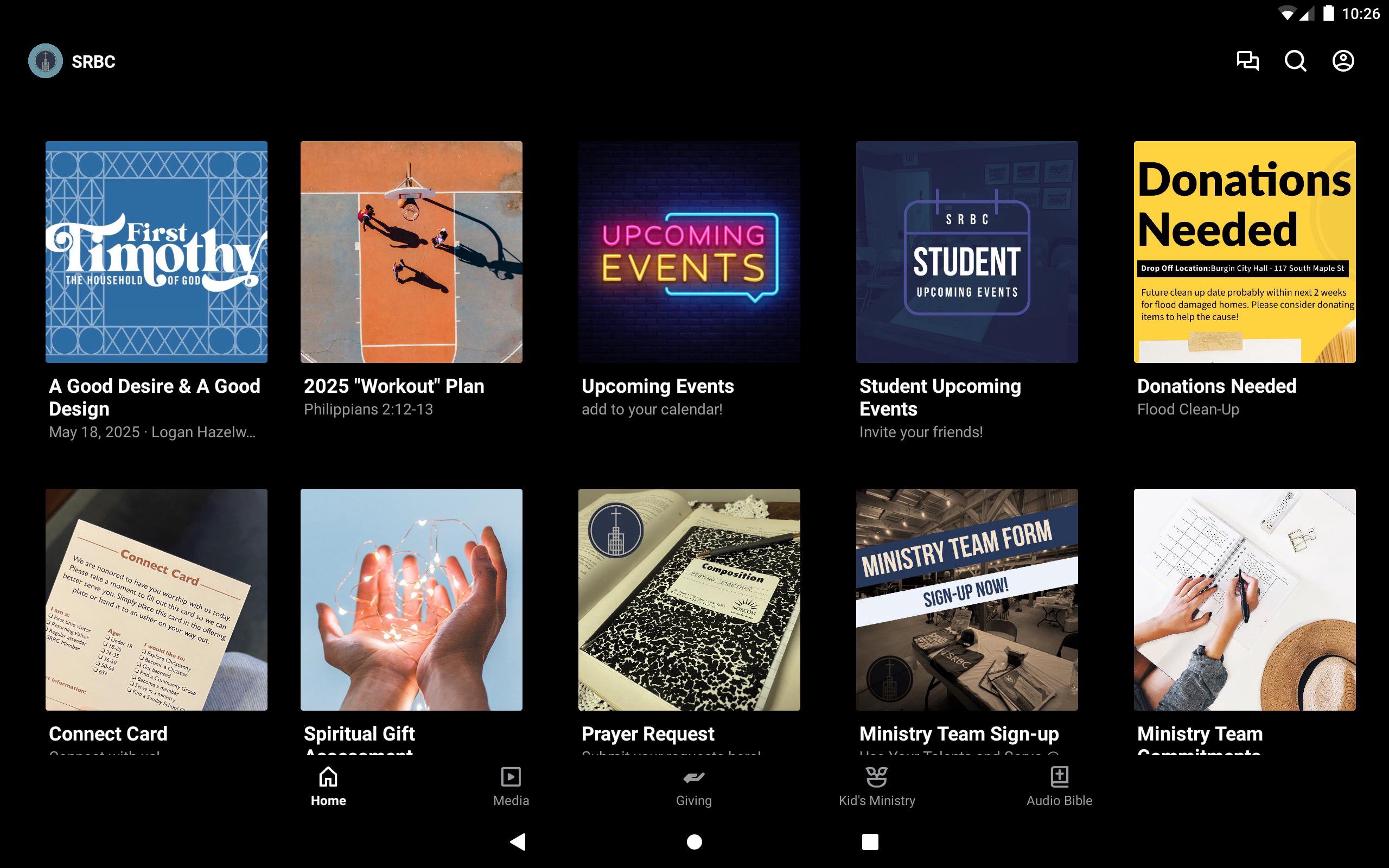This screenshot has height=868, width=1389.
Task: Go to the Audio Bible tab
Action: [1059, 786]
